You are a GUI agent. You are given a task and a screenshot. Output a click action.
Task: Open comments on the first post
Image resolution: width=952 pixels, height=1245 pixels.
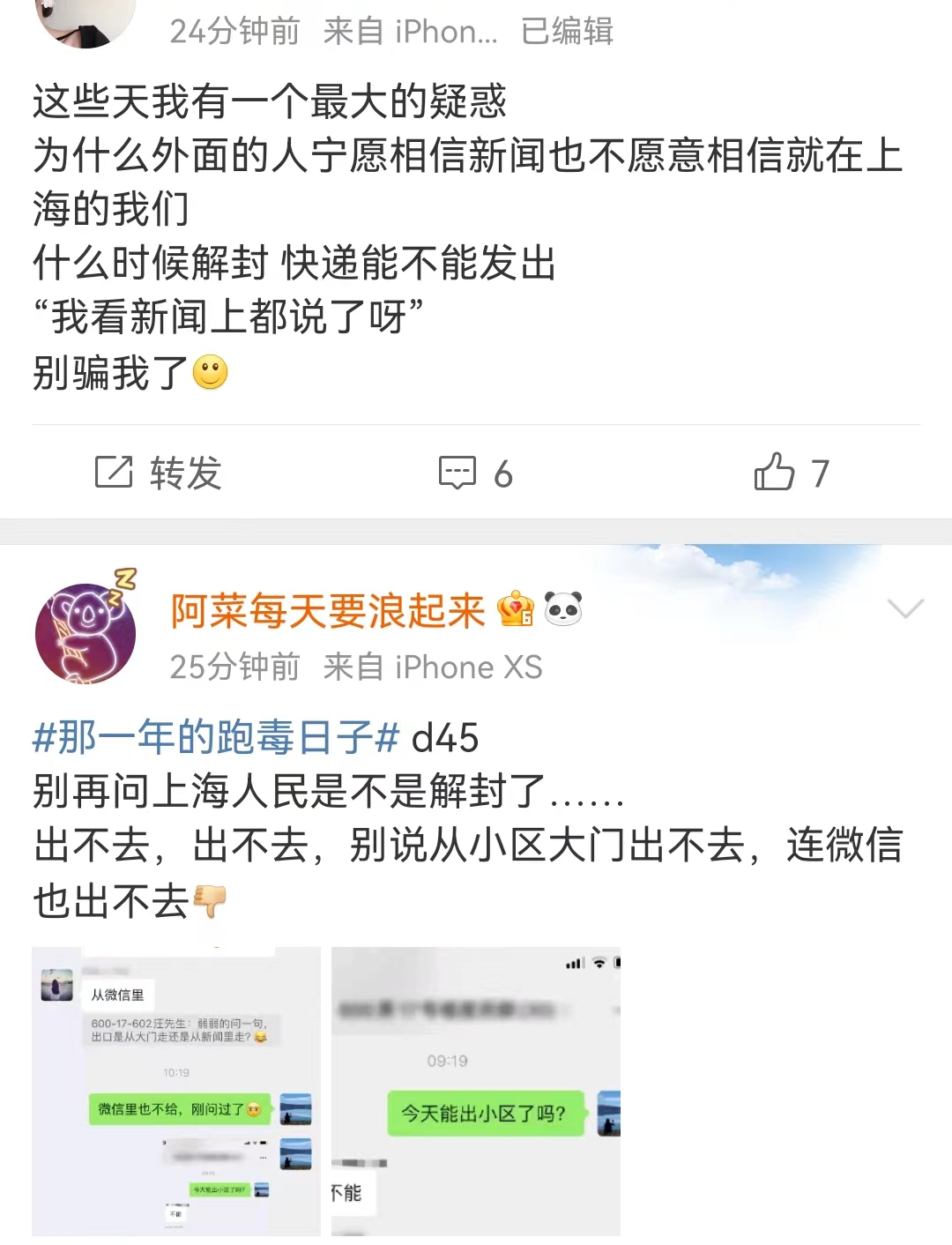[476, 473]
